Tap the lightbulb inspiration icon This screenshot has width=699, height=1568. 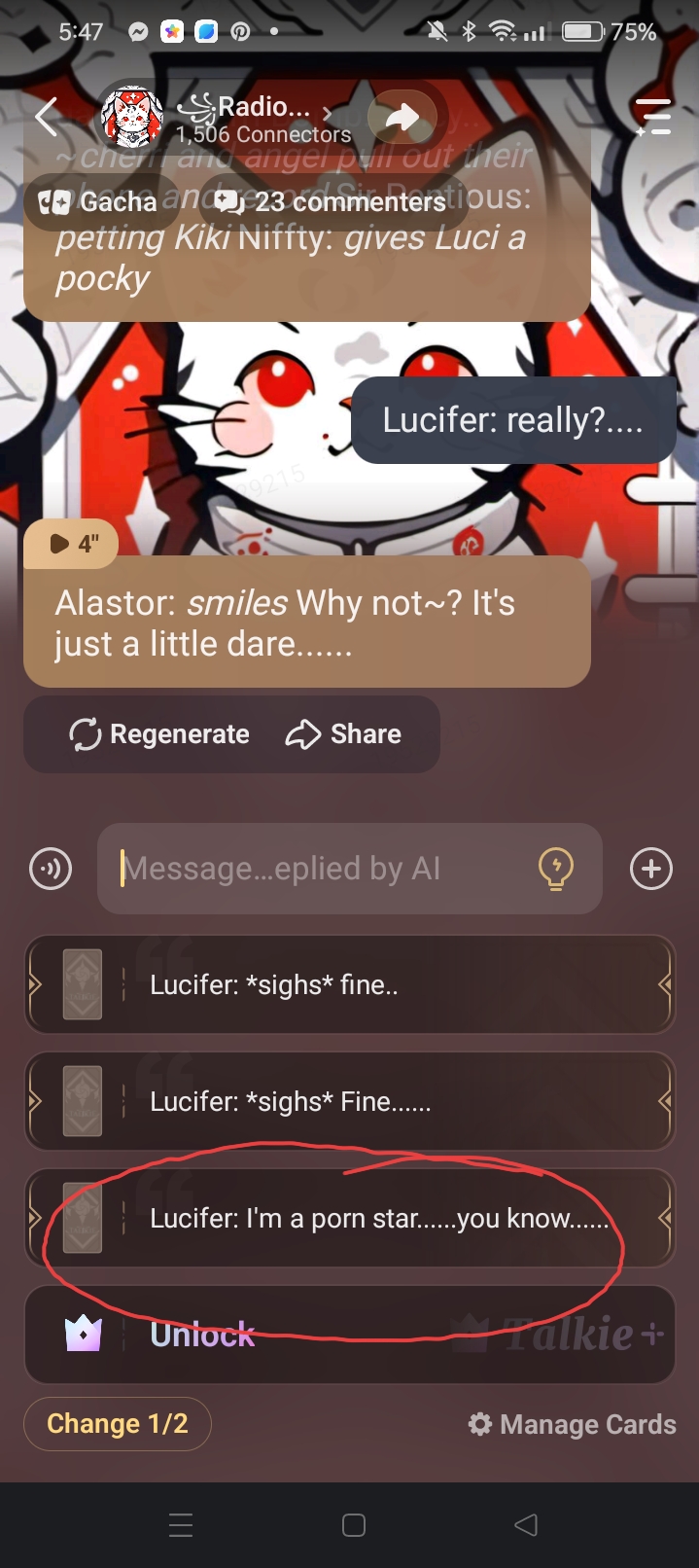coord(555,868)
